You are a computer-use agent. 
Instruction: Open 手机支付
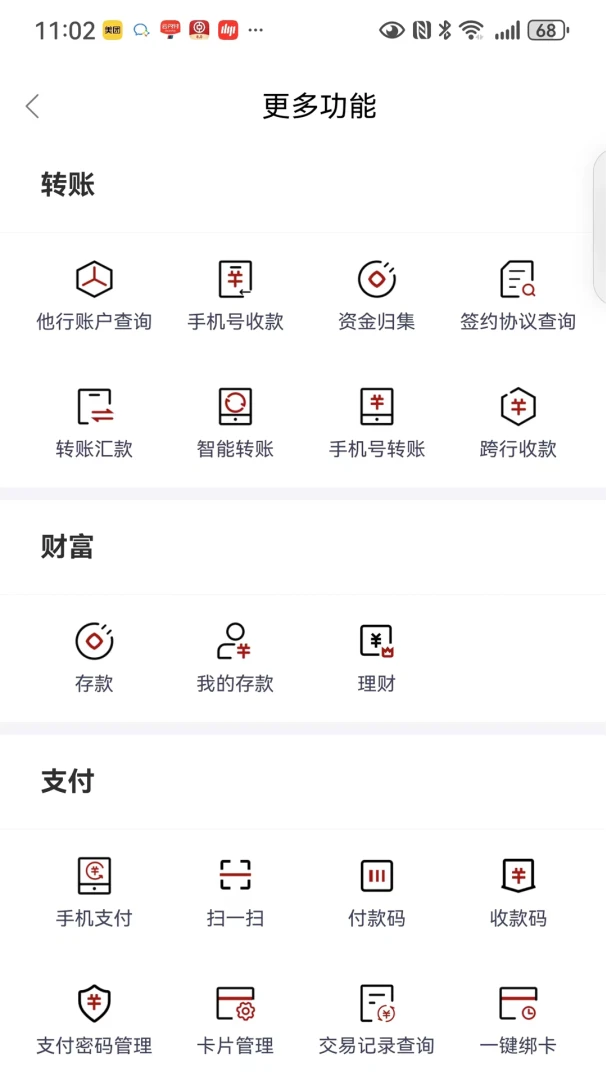(94, 891)
